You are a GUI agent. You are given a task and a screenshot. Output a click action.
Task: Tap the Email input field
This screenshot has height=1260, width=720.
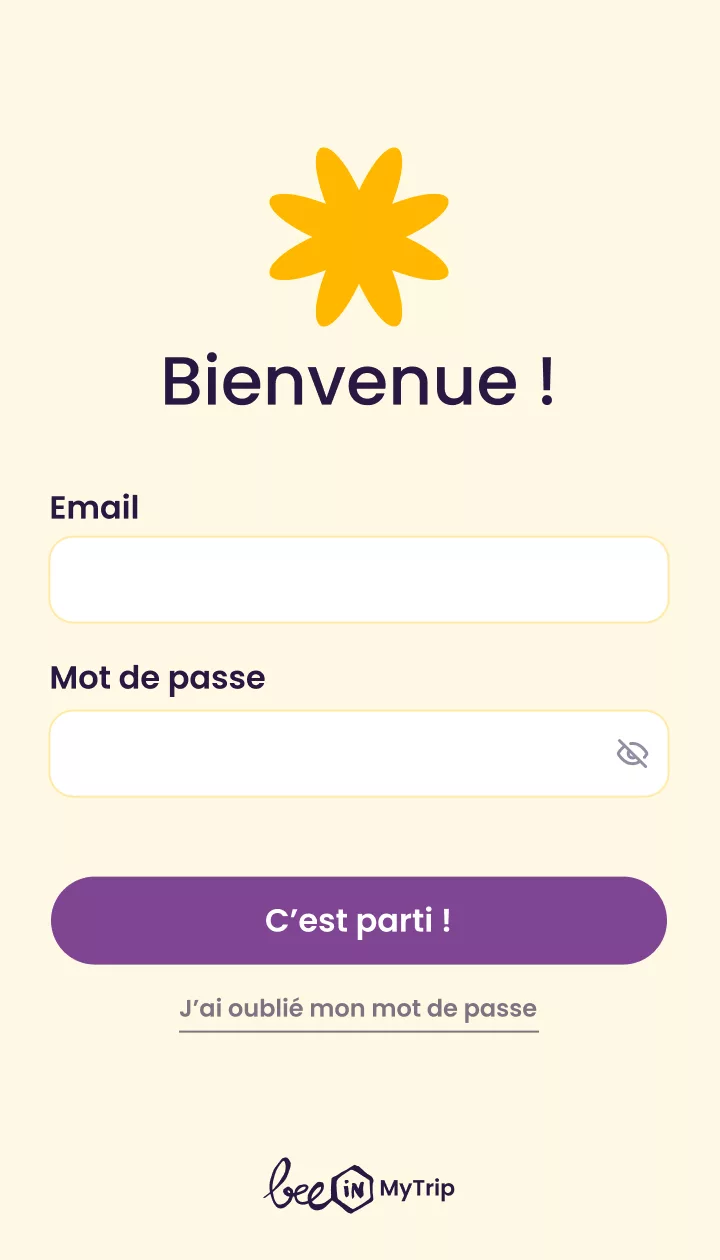[x=358, y=580]
